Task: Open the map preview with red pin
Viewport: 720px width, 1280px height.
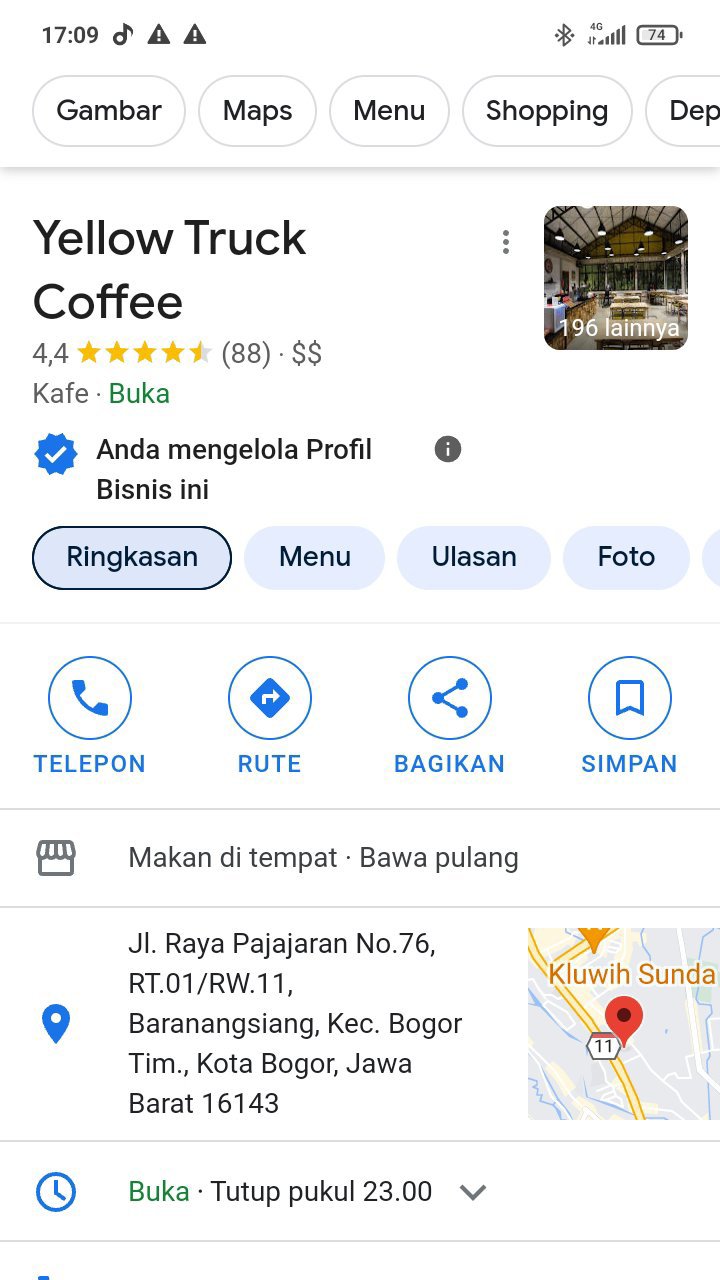Action: [624, 1024]
